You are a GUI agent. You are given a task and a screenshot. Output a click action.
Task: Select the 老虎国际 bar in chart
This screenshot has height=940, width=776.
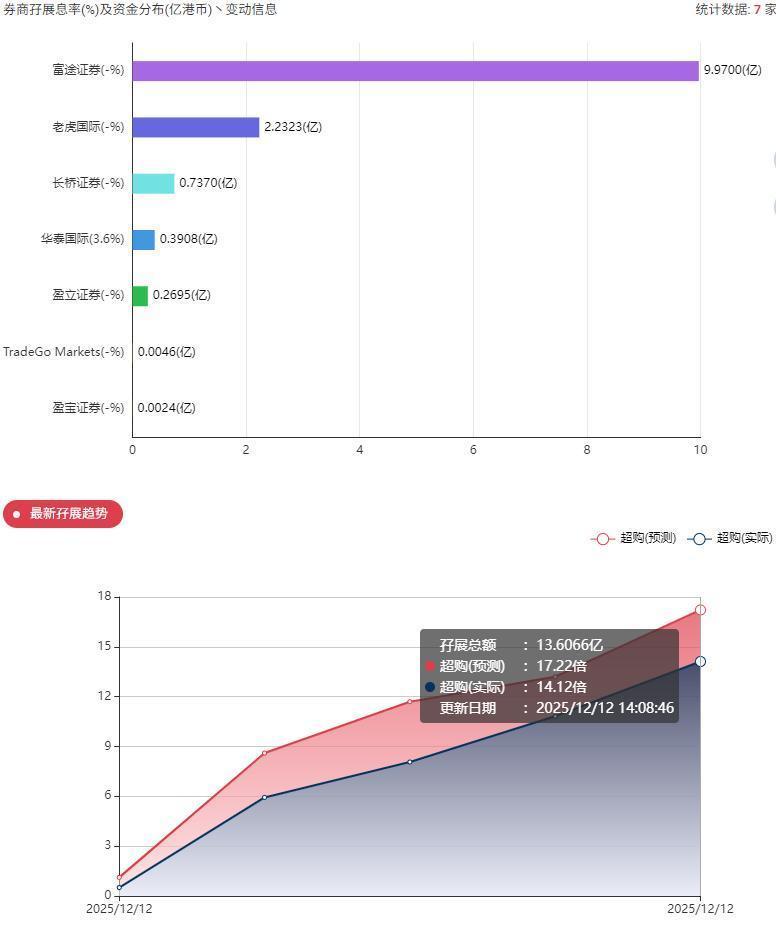(195, 127)
